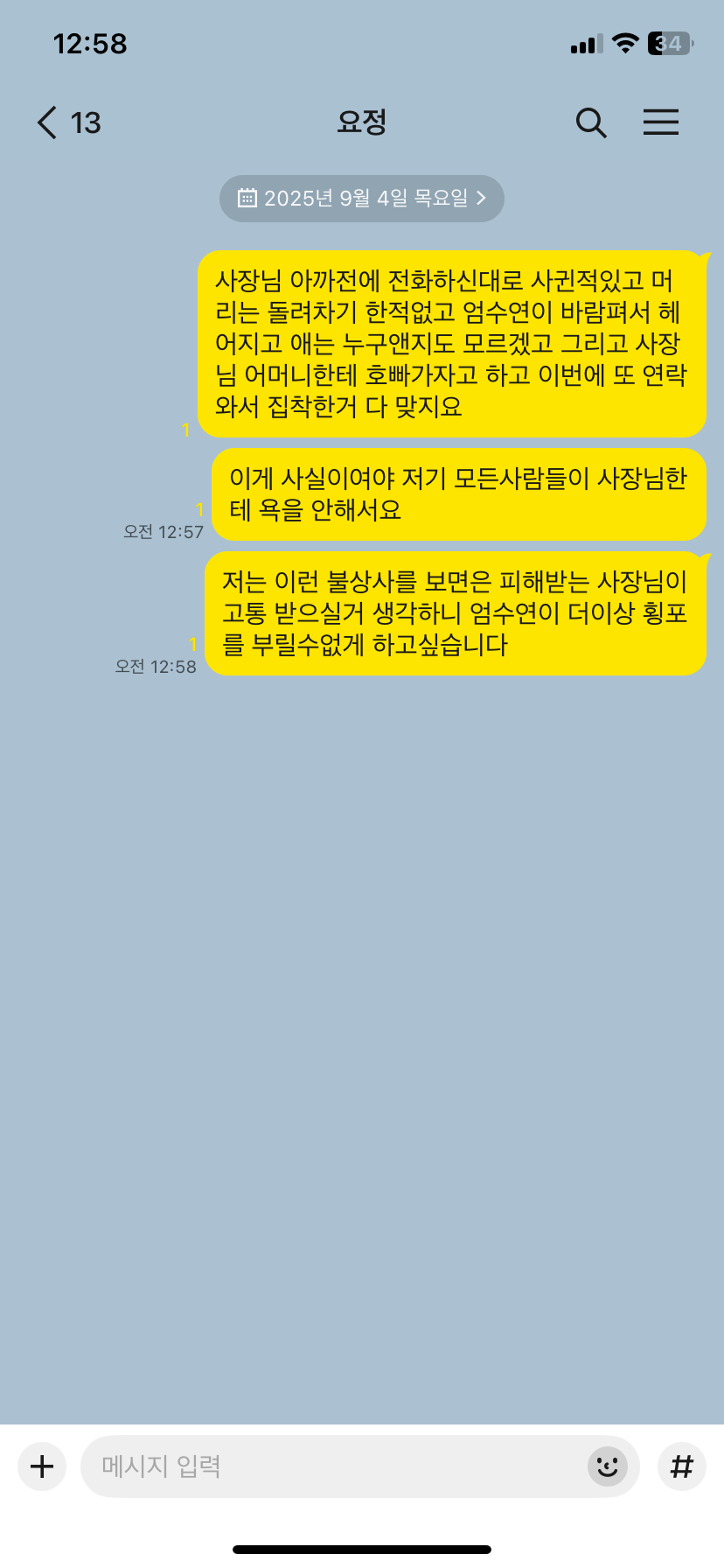Search within this chat
The height and width of the screenshot is (1568, 724).
coord(591,122)
